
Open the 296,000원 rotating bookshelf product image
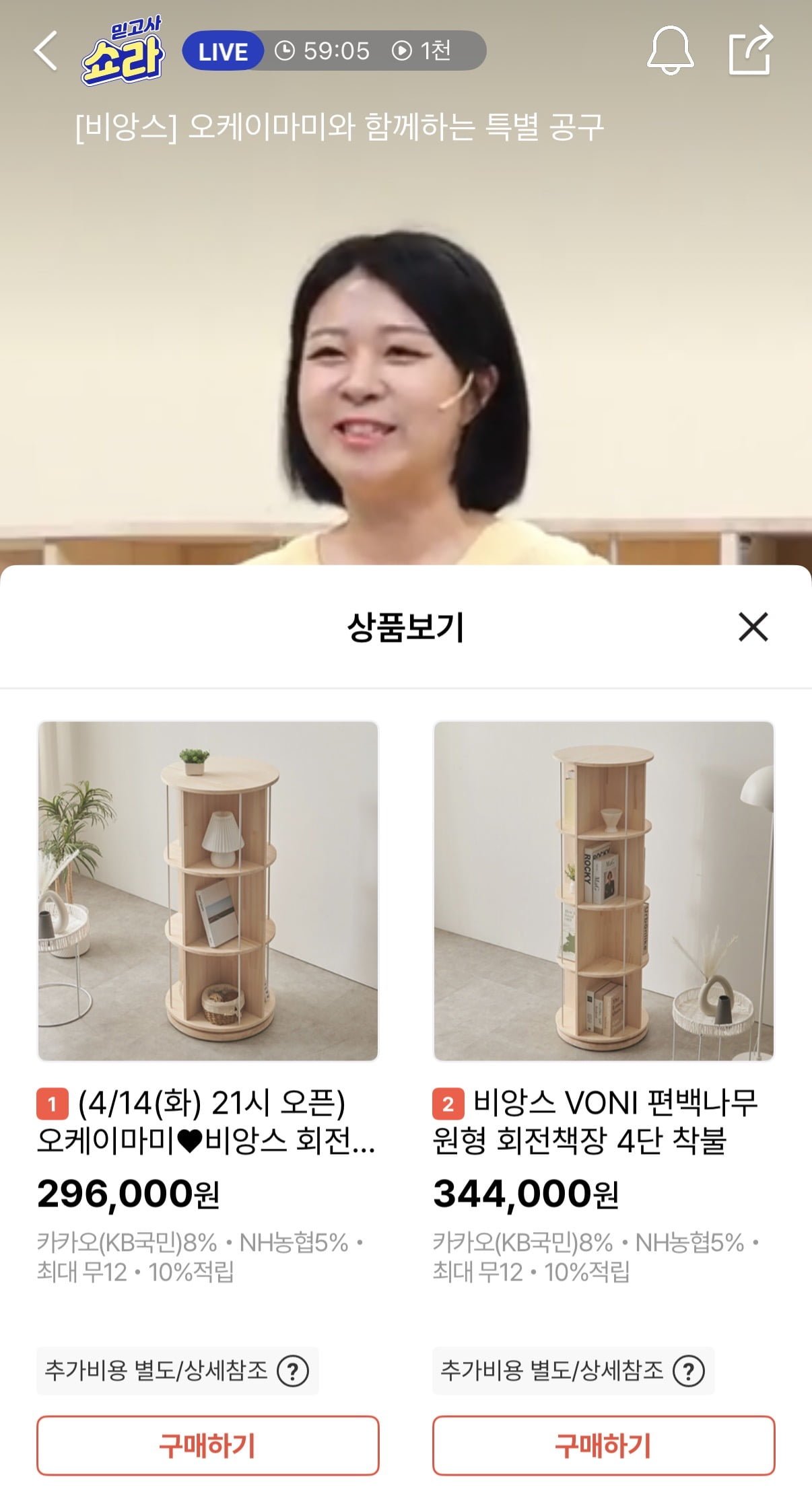tap(208, 891)
